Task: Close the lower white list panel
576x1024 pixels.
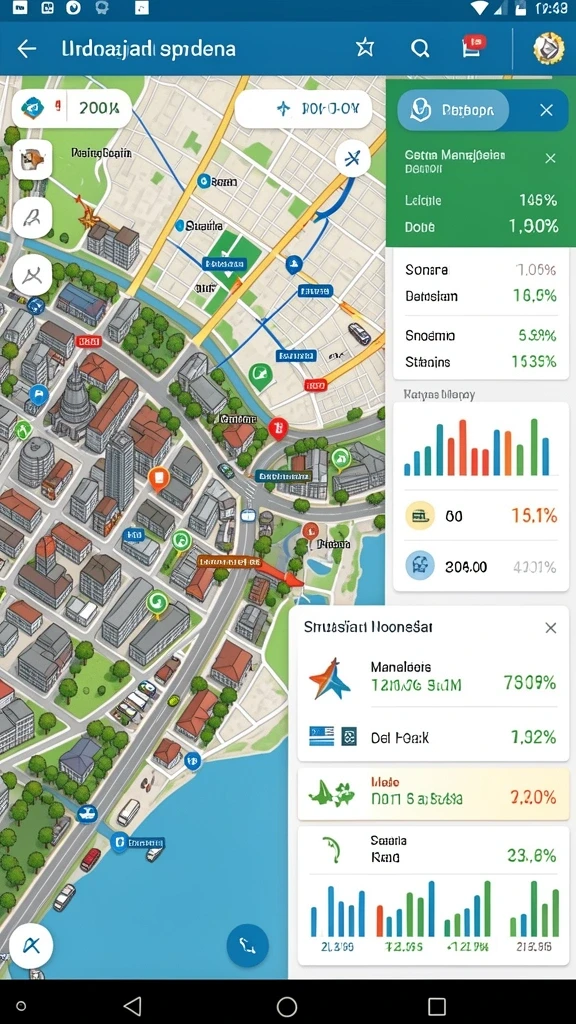Action: pyautogui.click(x=551, y=628)
